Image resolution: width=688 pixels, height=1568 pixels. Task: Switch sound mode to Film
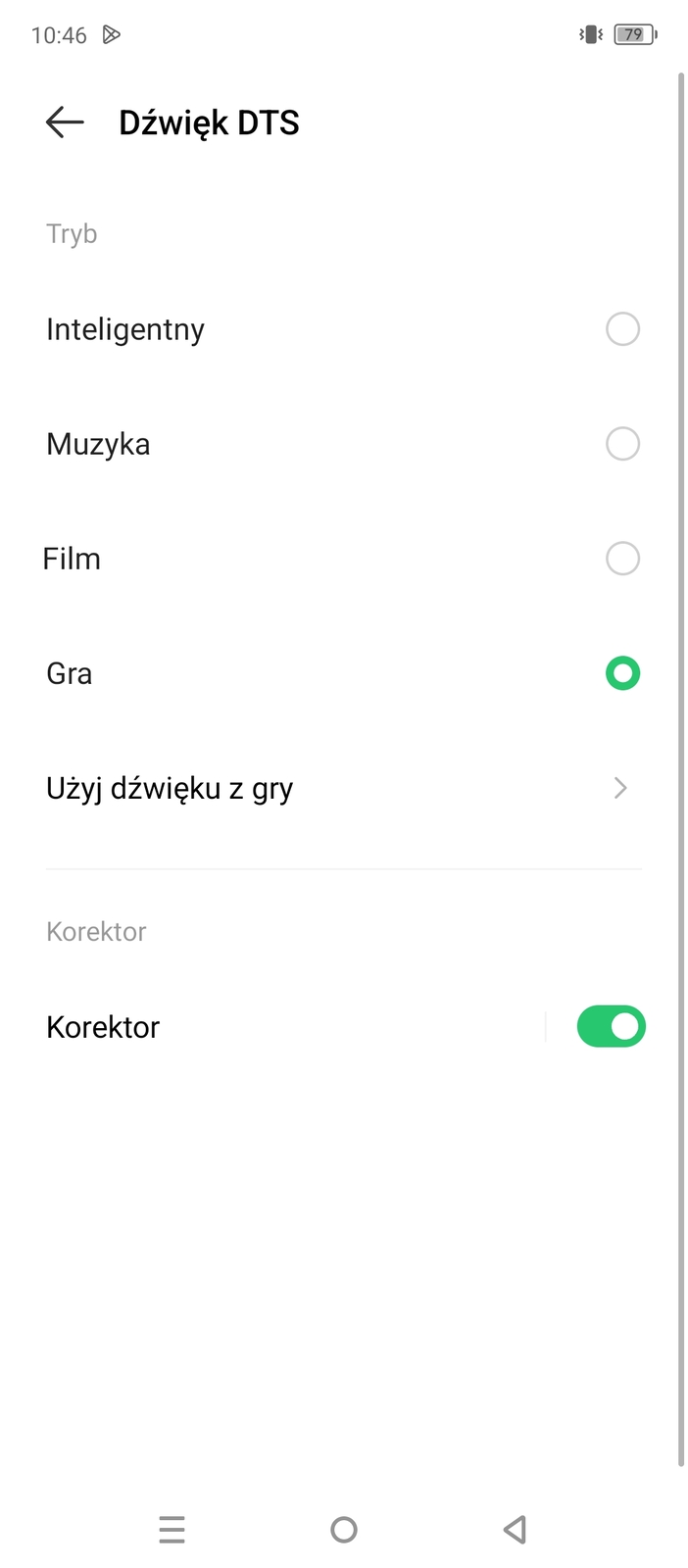[622, 559]
